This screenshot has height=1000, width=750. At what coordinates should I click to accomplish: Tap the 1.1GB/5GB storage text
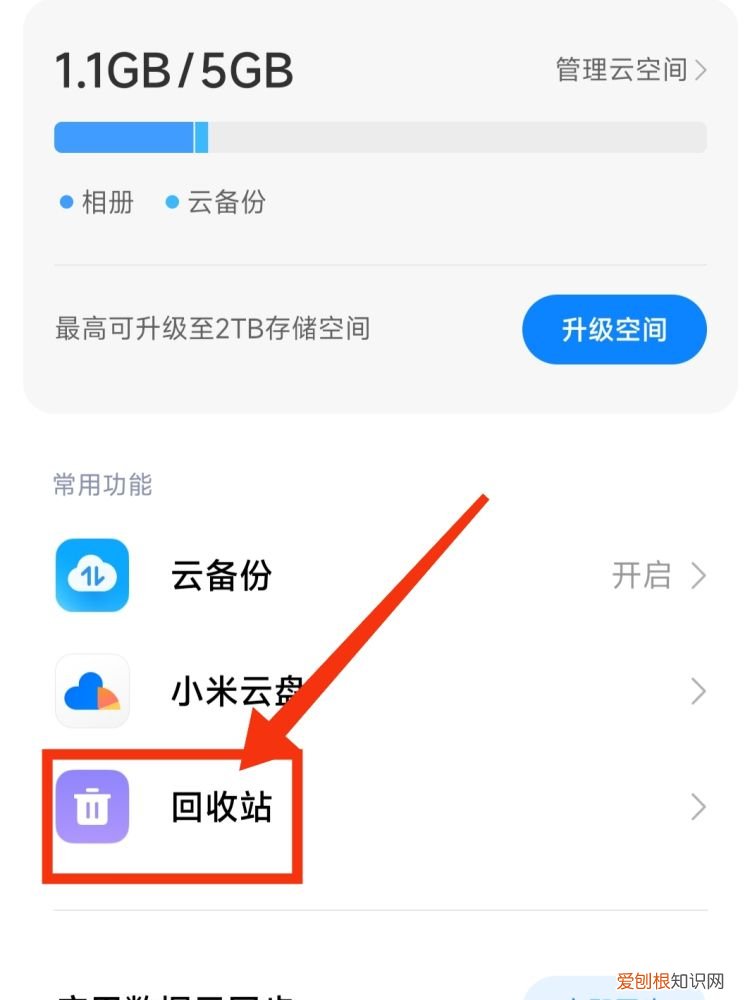pyautogui.click(x=172, y=70)
